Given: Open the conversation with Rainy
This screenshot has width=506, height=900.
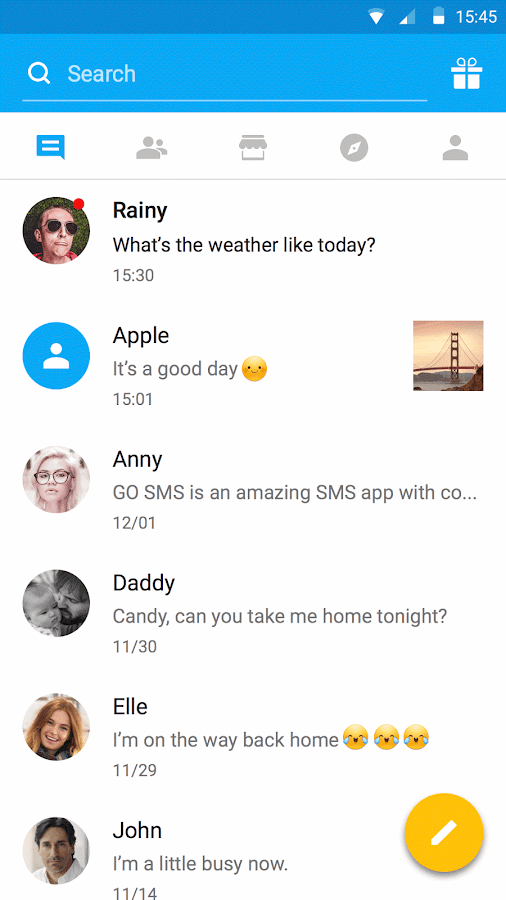Looking at the screenshot, I should (253, 241).
